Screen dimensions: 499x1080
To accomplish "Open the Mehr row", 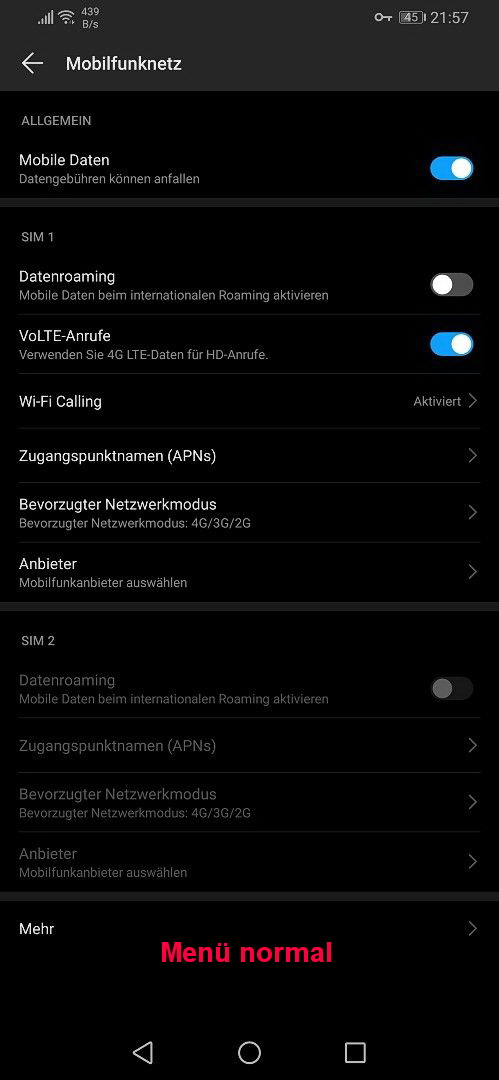I will 250,928.
